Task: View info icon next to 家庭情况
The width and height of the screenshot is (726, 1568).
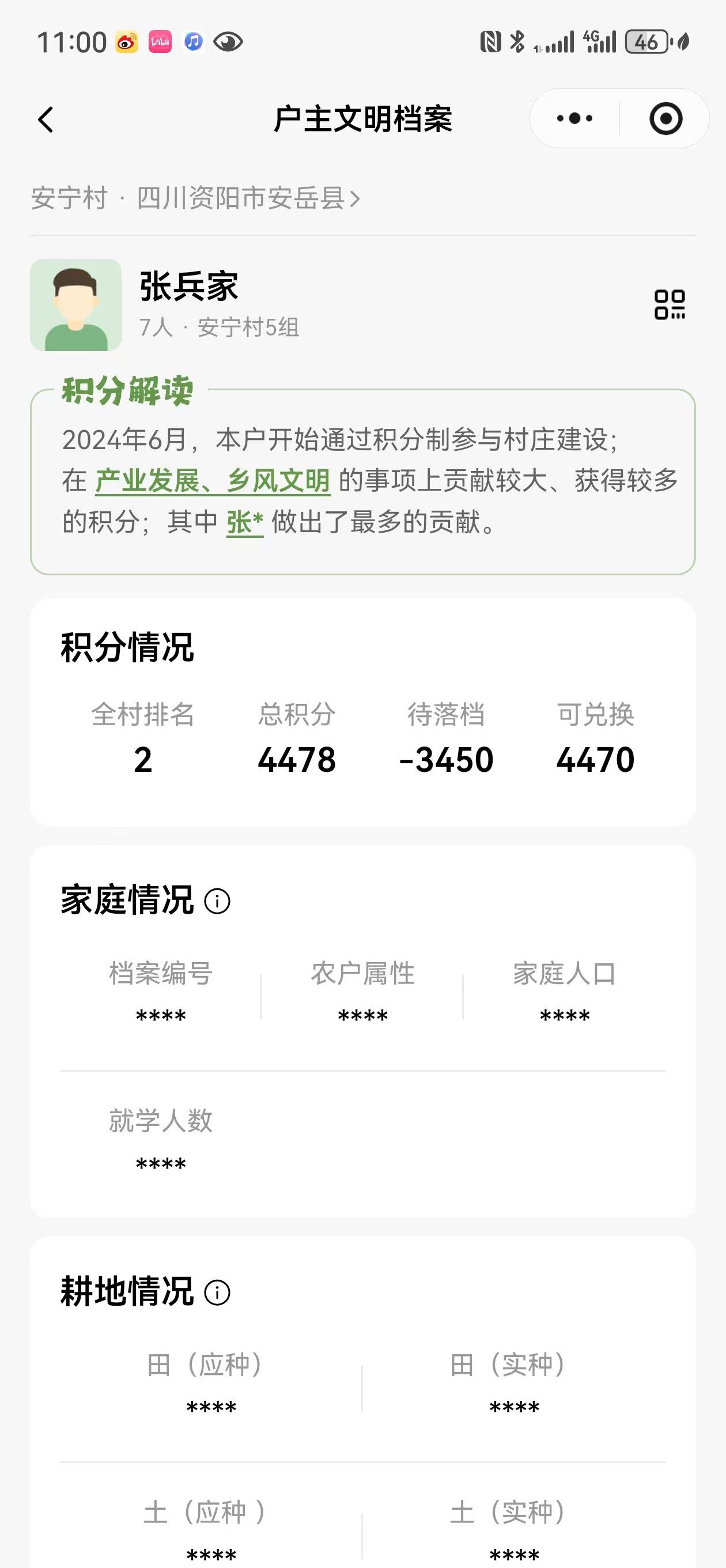Action: click(x=217, y=901)
